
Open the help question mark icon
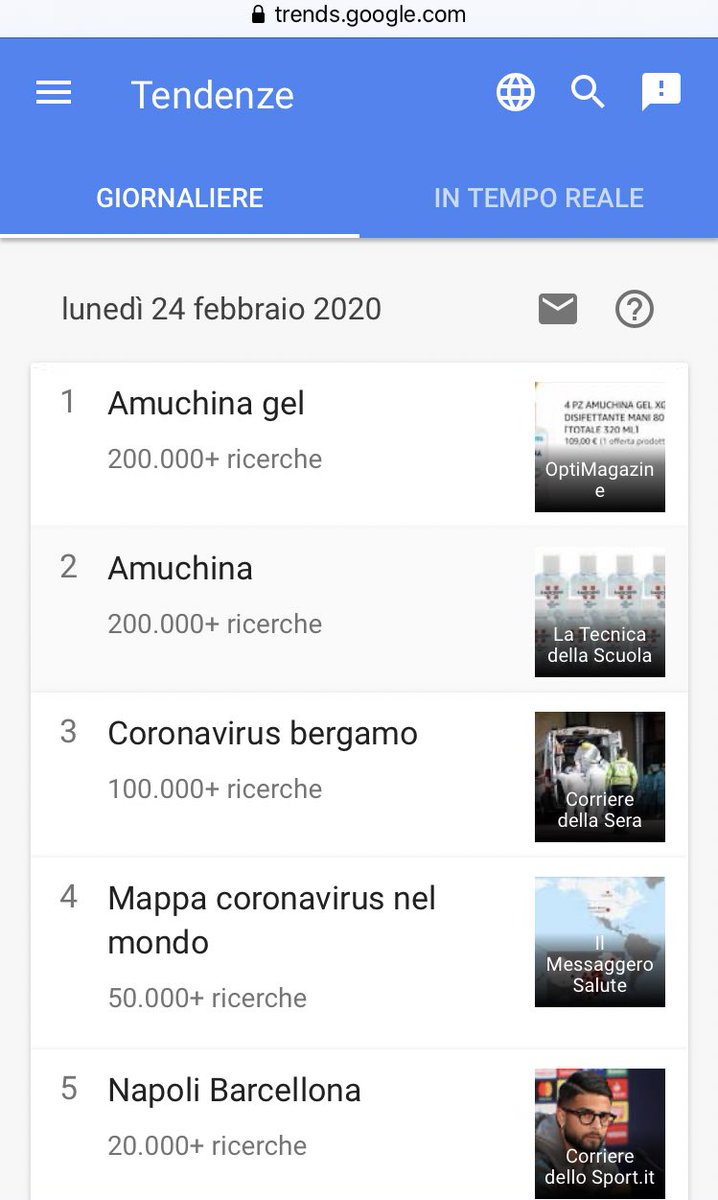(x=634, y=310)
